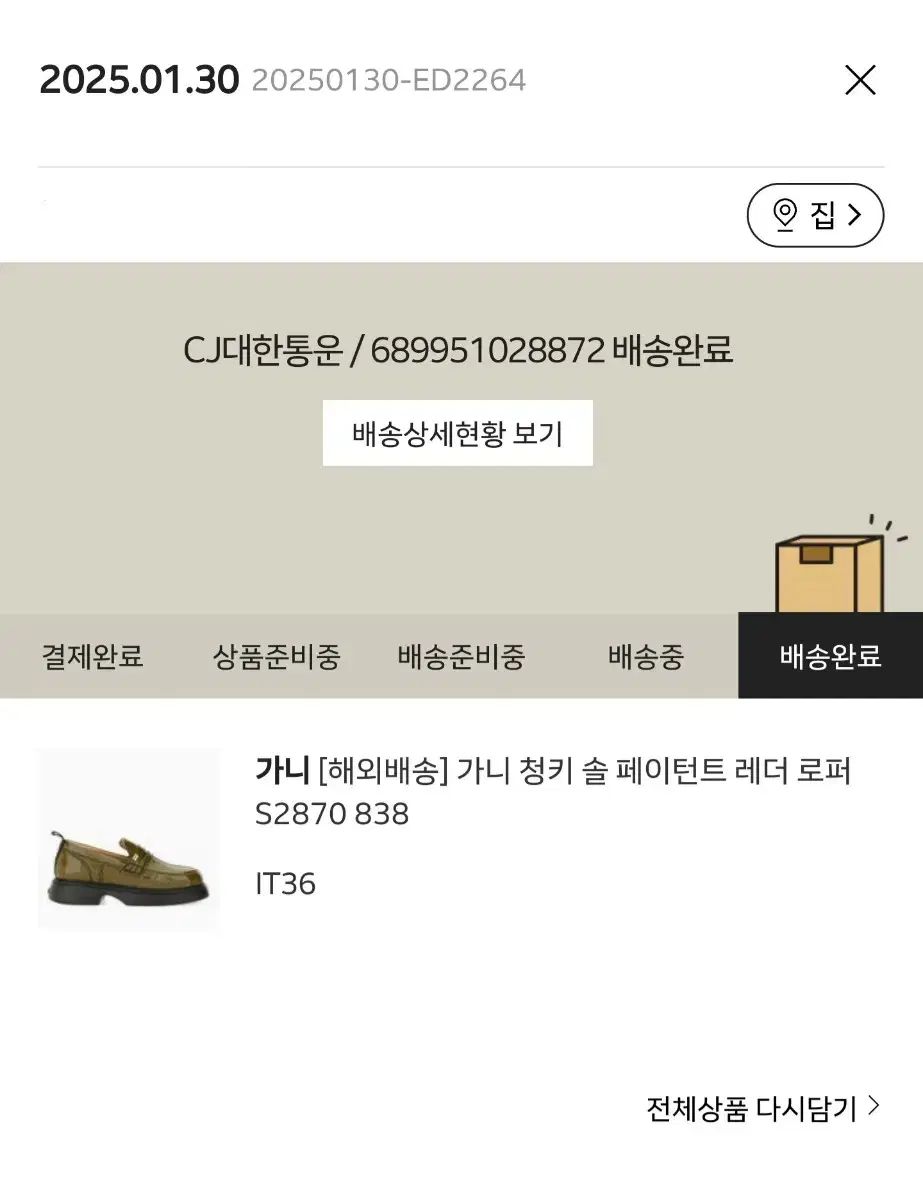This screenshot has width=923, height=1200.
Task: Tap 전체상품 다시담기 link
Action: coord(762,1107)
